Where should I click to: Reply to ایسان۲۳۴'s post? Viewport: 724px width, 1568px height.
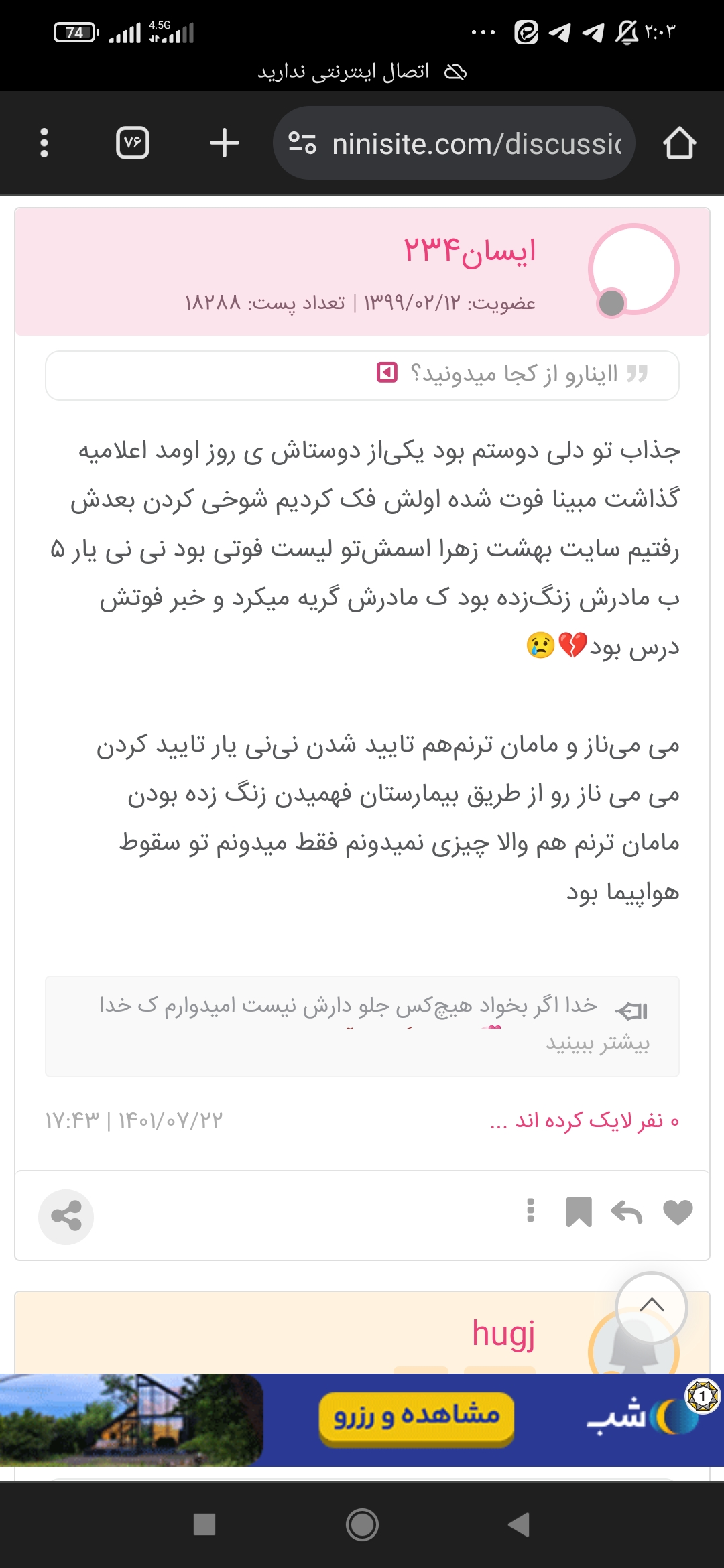pyautogui.click(x=627, y=1212)
